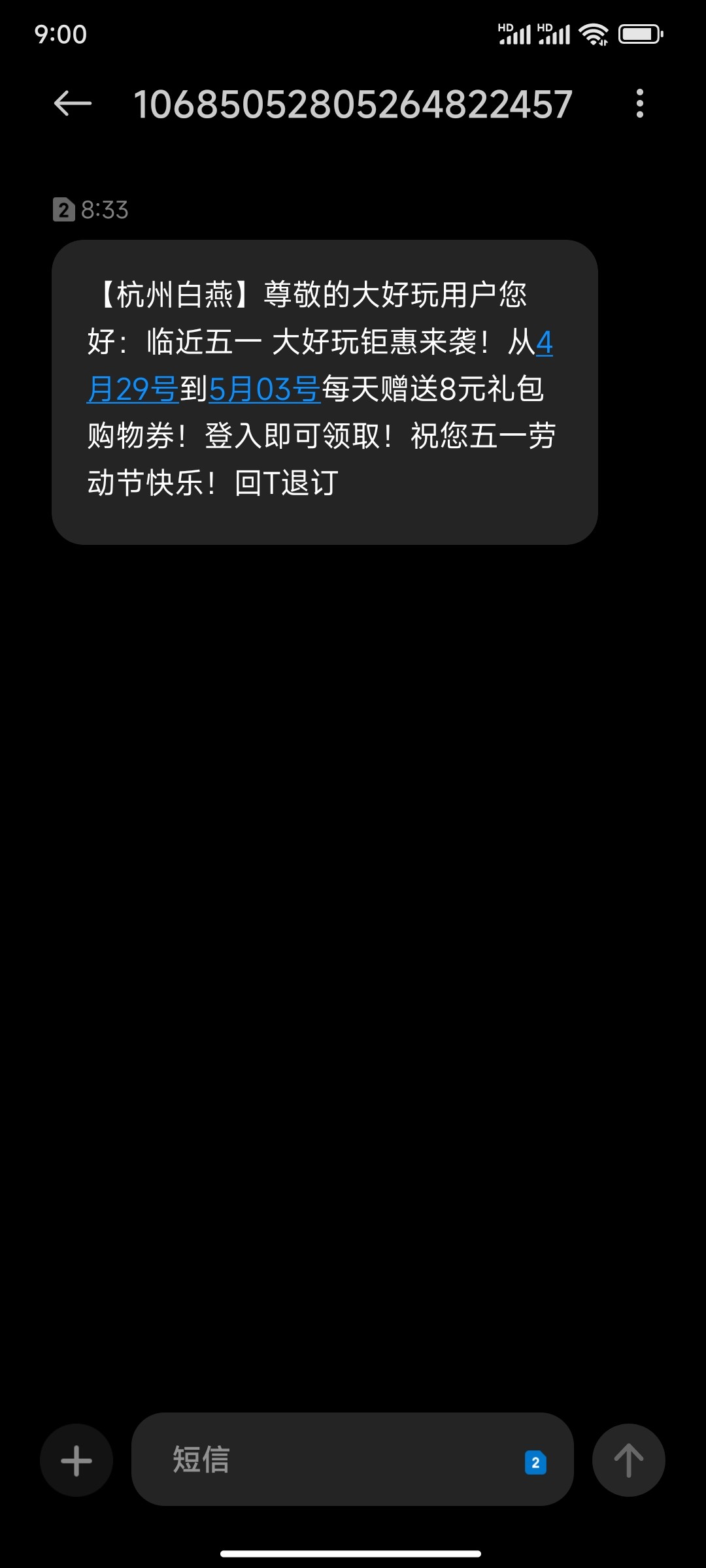Focus the 短信 message input field
This screenshot has height=1568, width=706.
[x=327, y=1460]
